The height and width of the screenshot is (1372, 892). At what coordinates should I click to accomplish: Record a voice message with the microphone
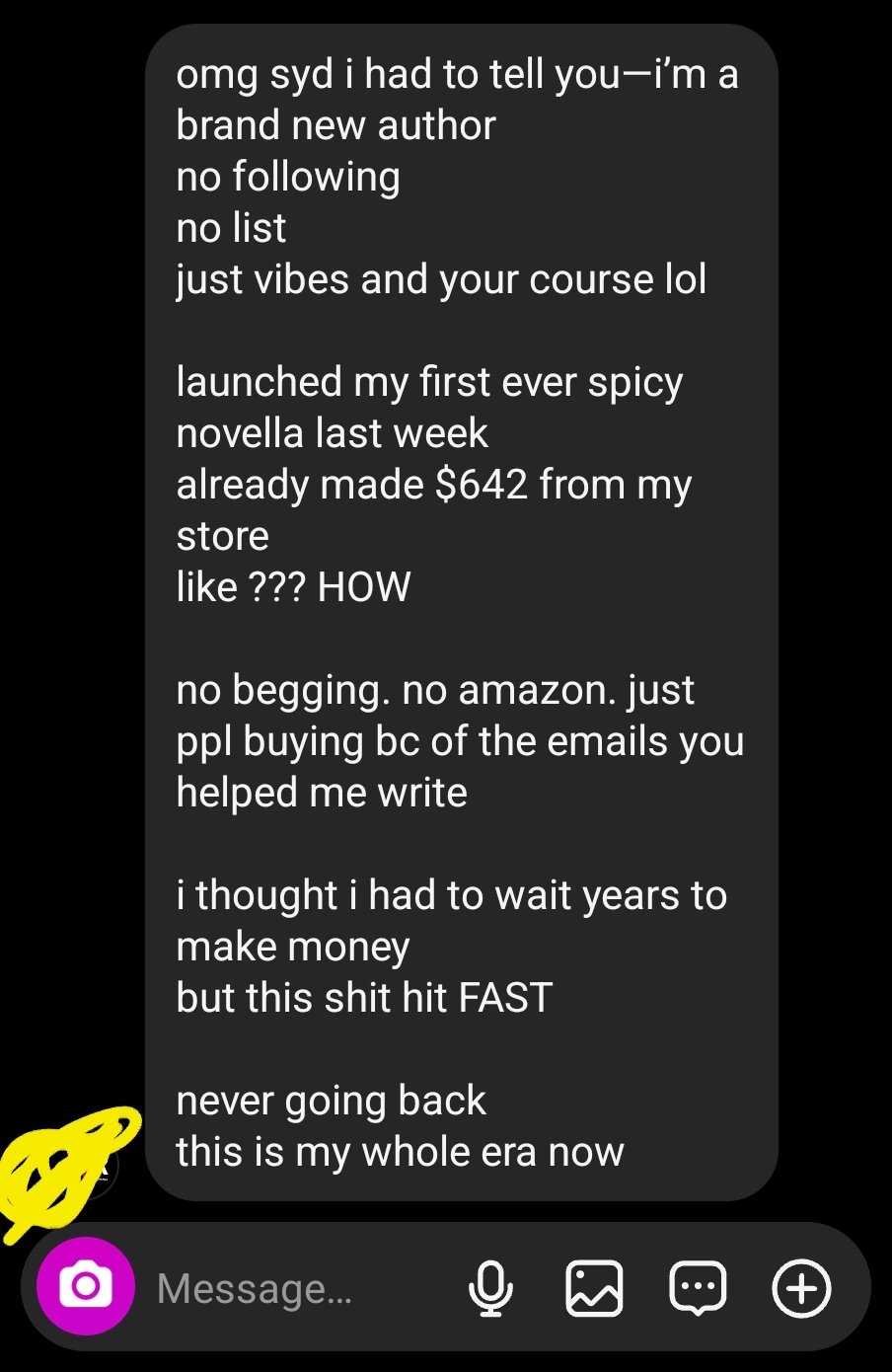point(490,1288)
